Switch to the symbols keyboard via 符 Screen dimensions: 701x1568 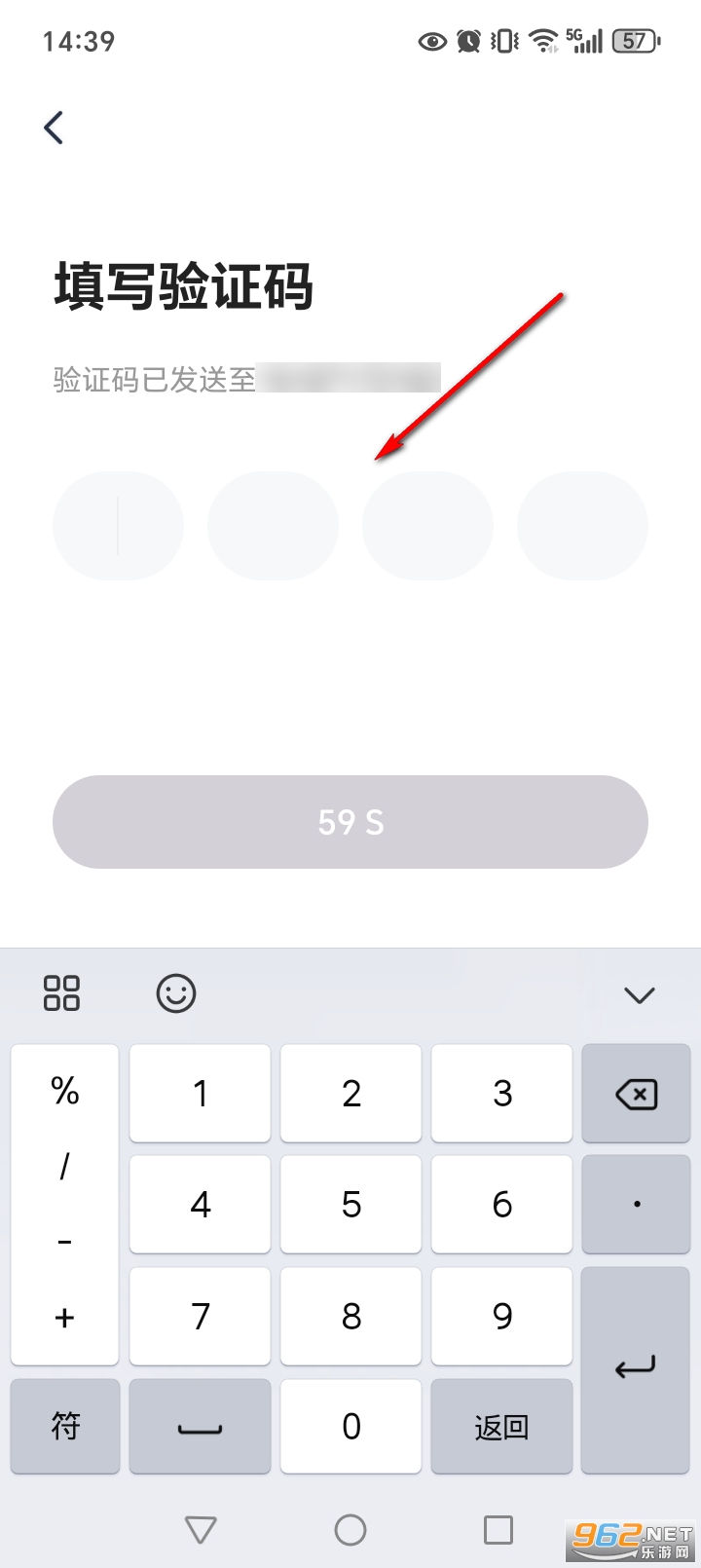pyautogui.click(x=65, y=1427)
